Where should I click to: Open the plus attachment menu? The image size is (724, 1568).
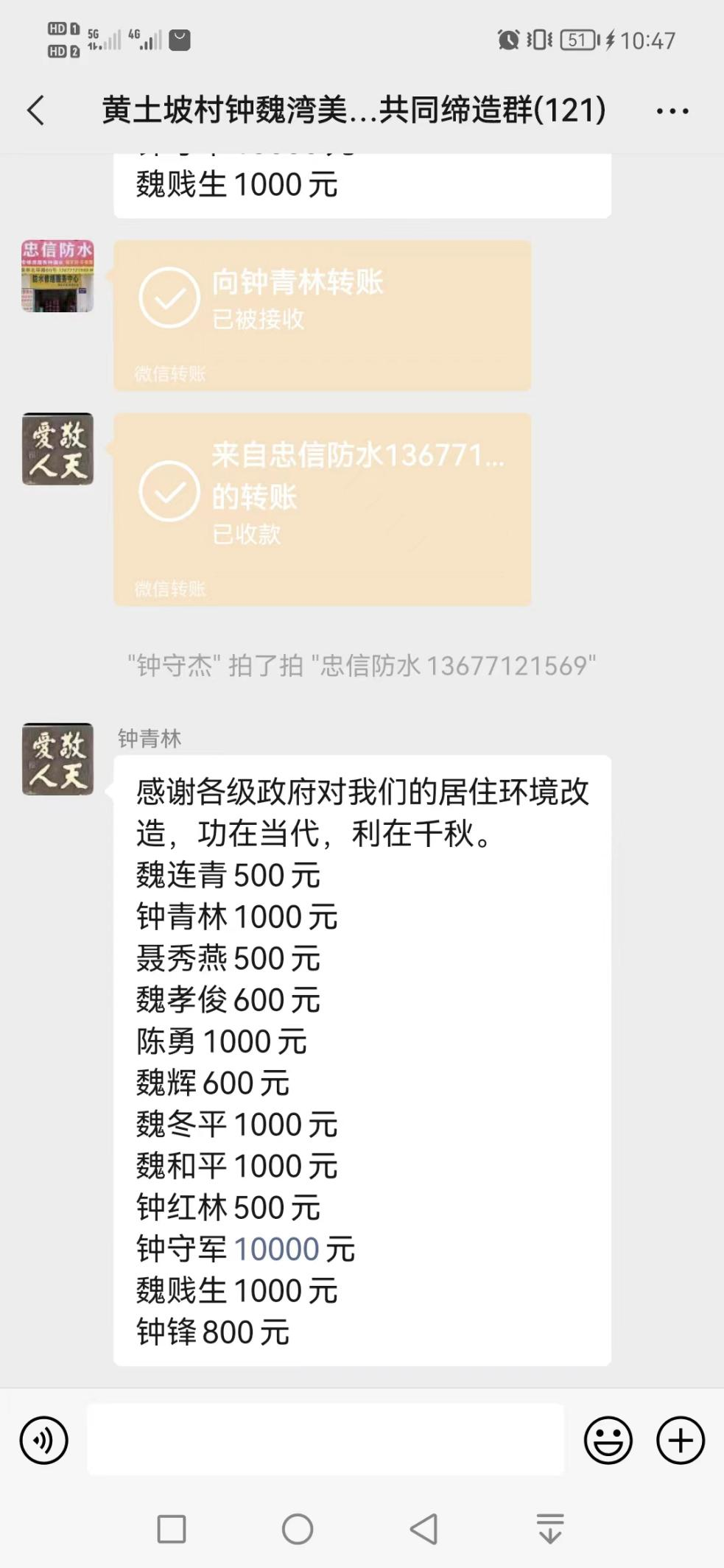coord(680,1441)
